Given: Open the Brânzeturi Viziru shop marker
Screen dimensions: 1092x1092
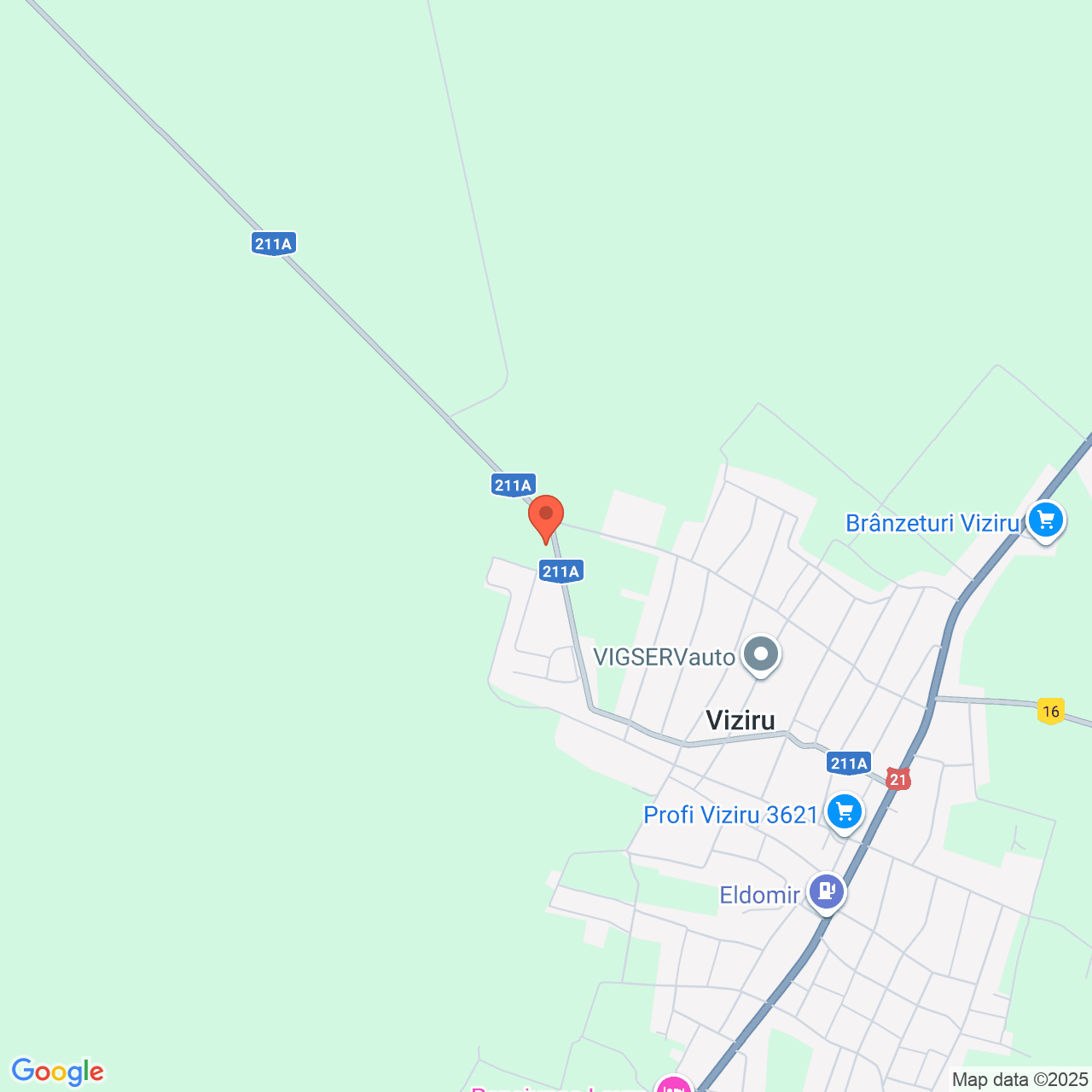Looking at the screenshot, I should [1045, 520].
